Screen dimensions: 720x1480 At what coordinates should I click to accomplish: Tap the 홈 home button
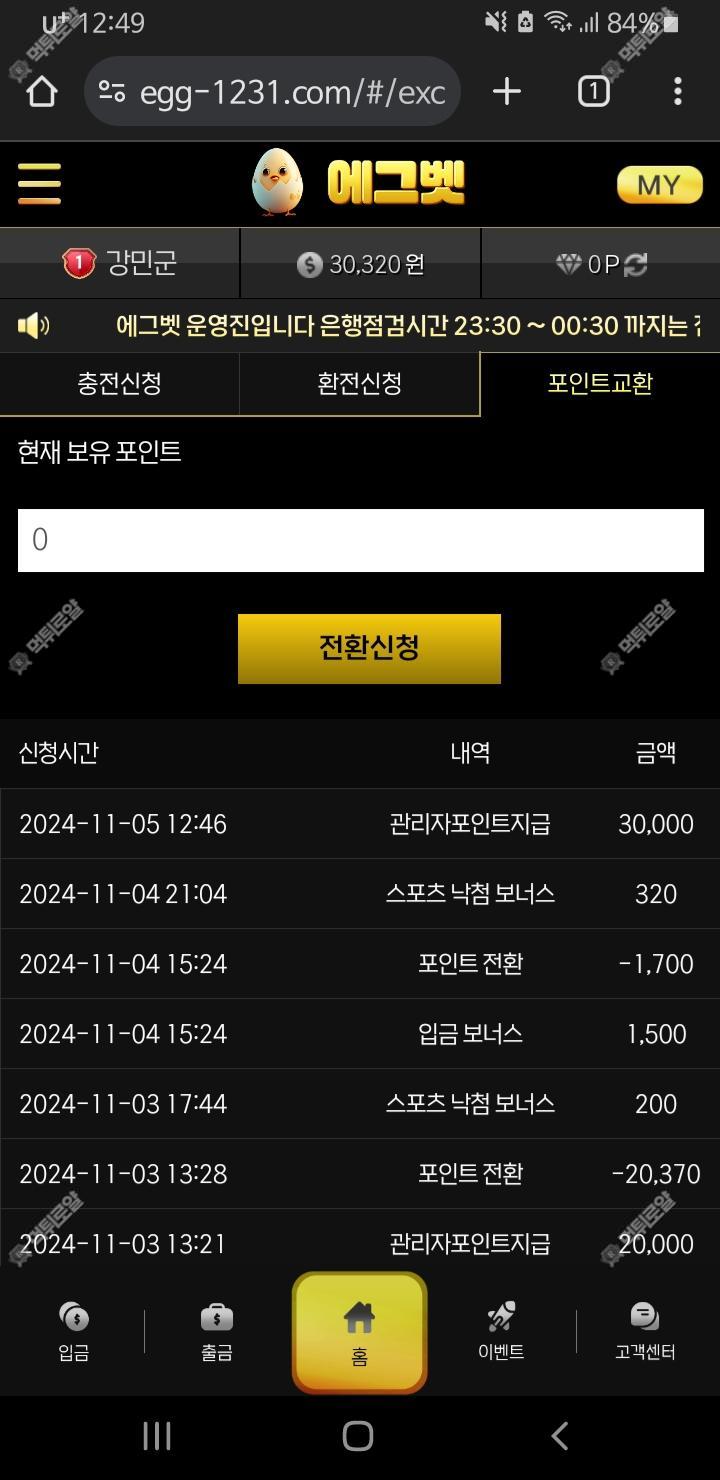359,1332
